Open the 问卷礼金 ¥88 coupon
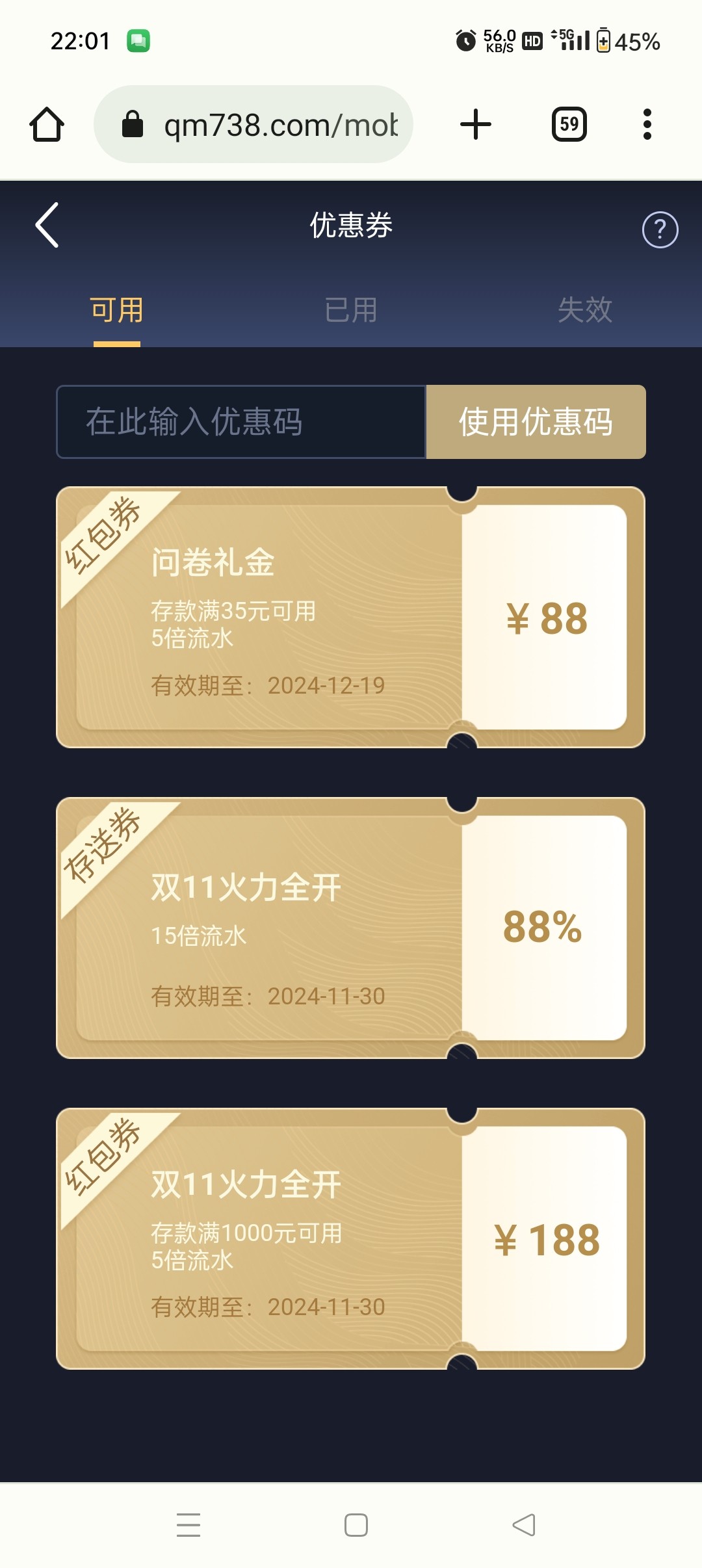This screenshot has height=1568, width=702. 351,618
